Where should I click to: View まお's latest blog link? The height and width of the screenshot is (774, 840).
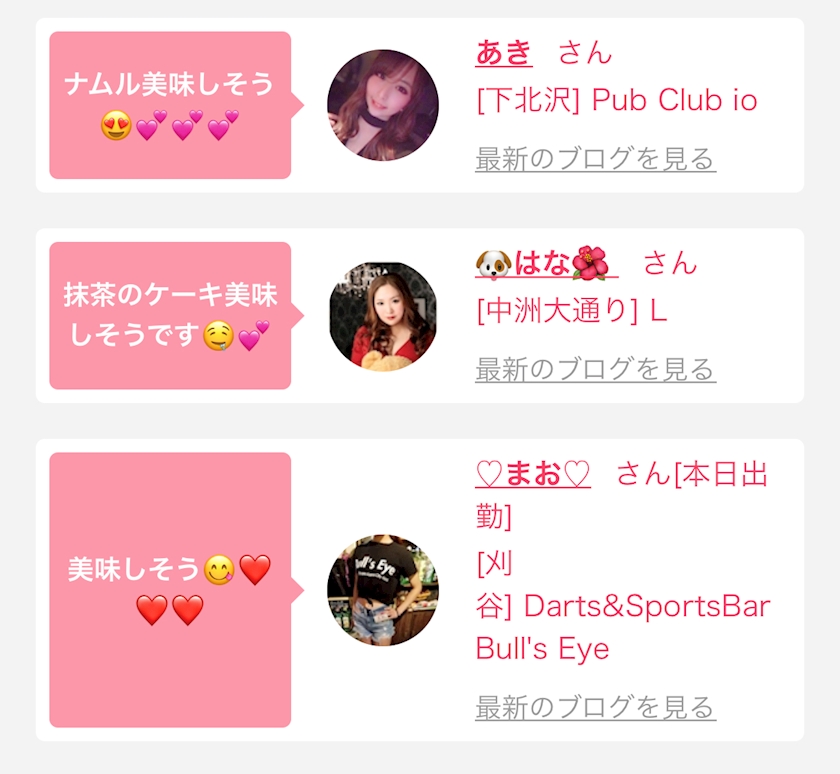click(595, 708)
